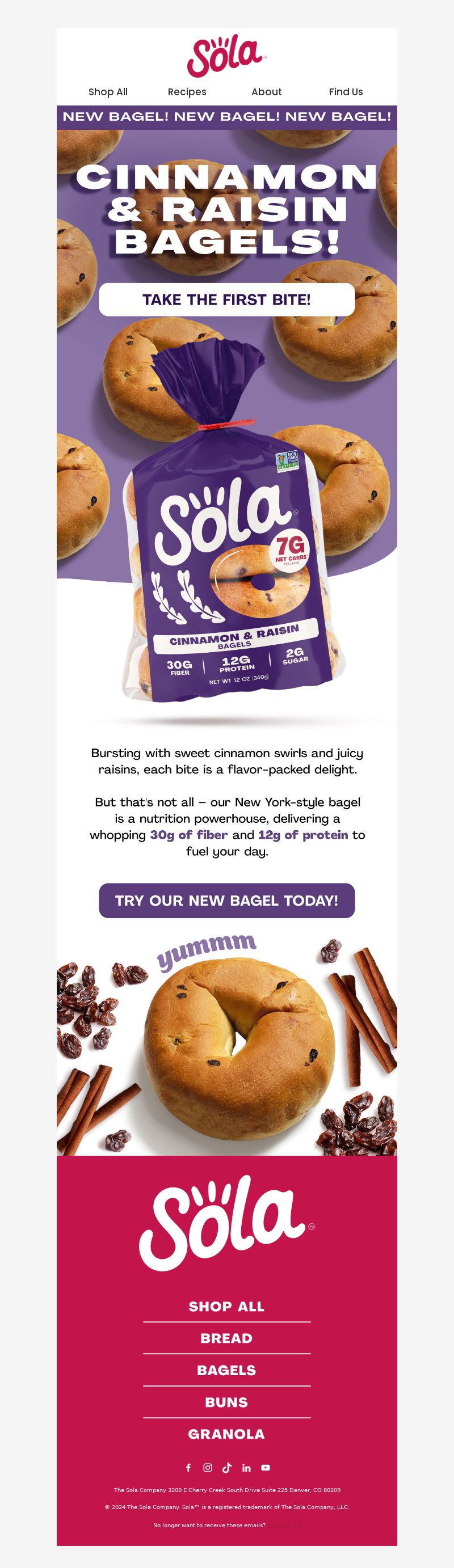Screen dimensions: 454x1568
Task: Go to Recipes in the header
Action: (187, 92)
